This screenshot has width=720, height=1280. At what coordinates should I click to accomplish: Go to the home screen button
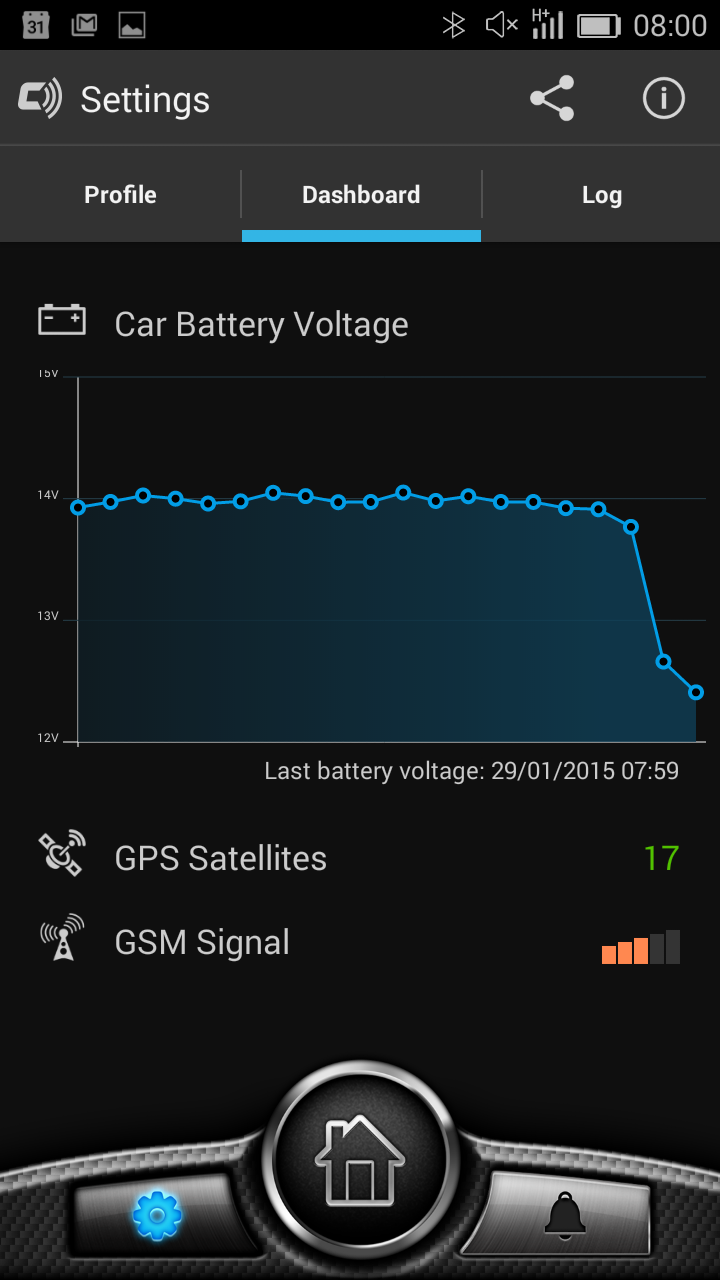[x=360, y=1160]
